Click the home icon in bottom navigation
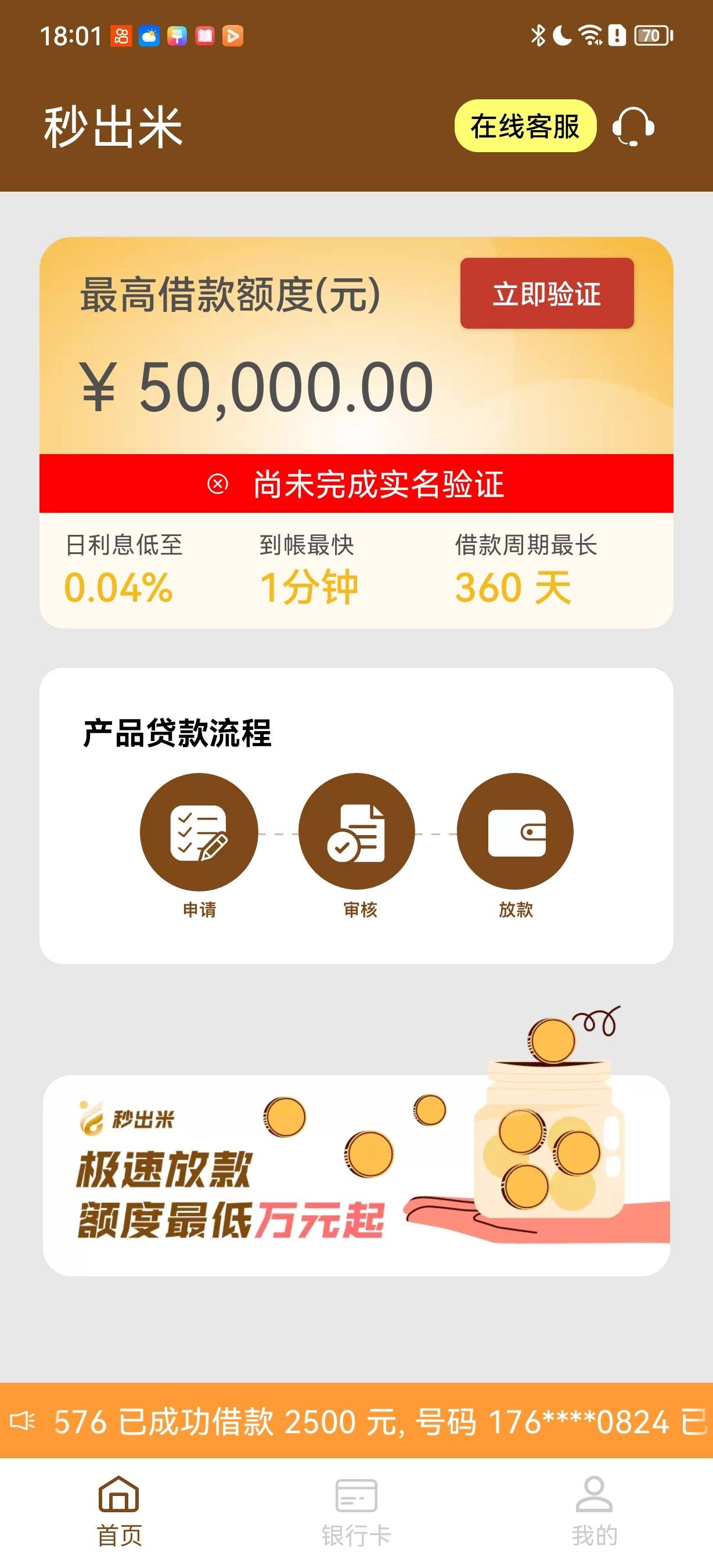The height and width of the screenshot is (1568, 713). coord(118,1493)
